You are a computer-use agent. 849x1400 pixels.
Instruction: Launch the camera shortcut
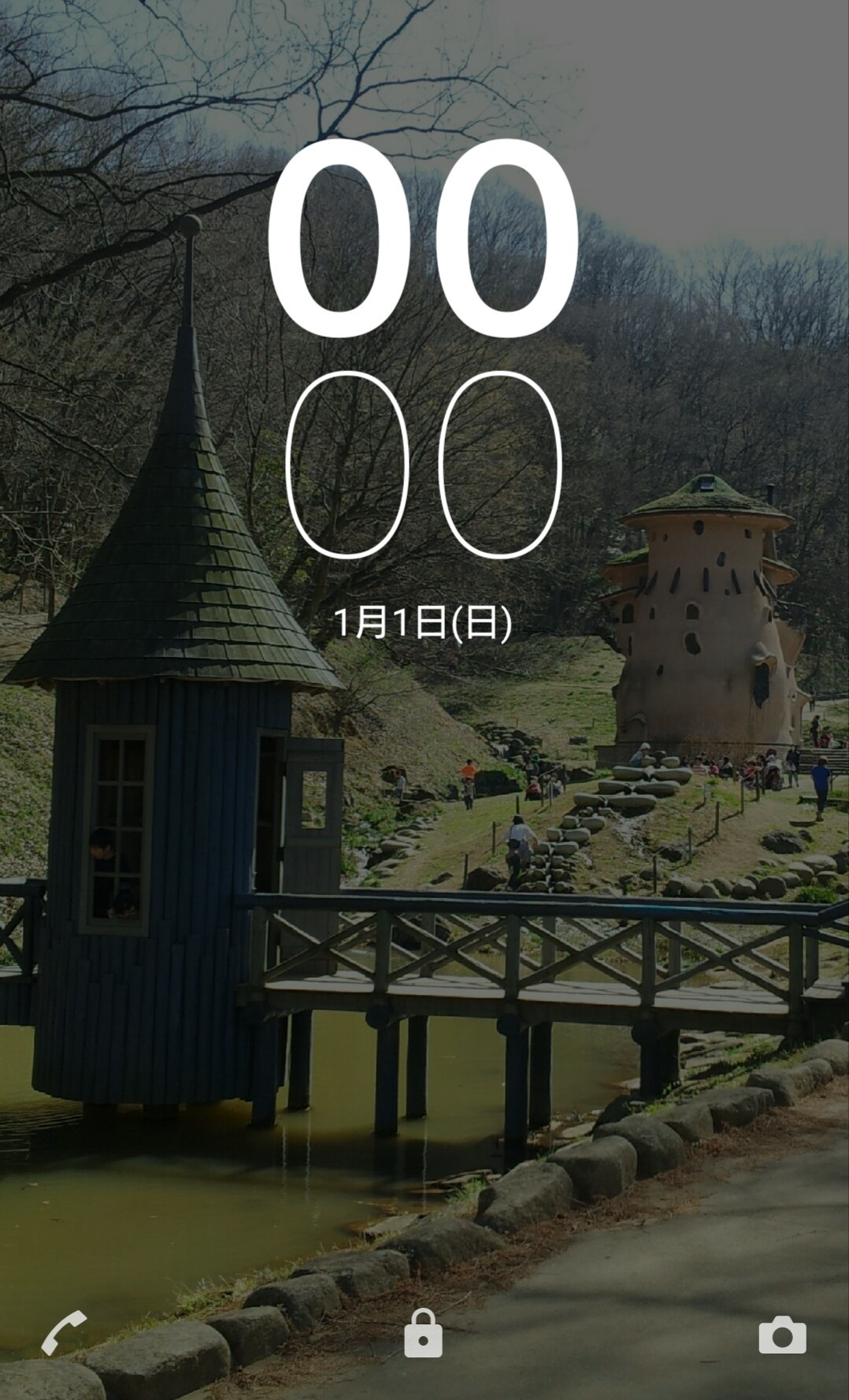[782, 1335]
